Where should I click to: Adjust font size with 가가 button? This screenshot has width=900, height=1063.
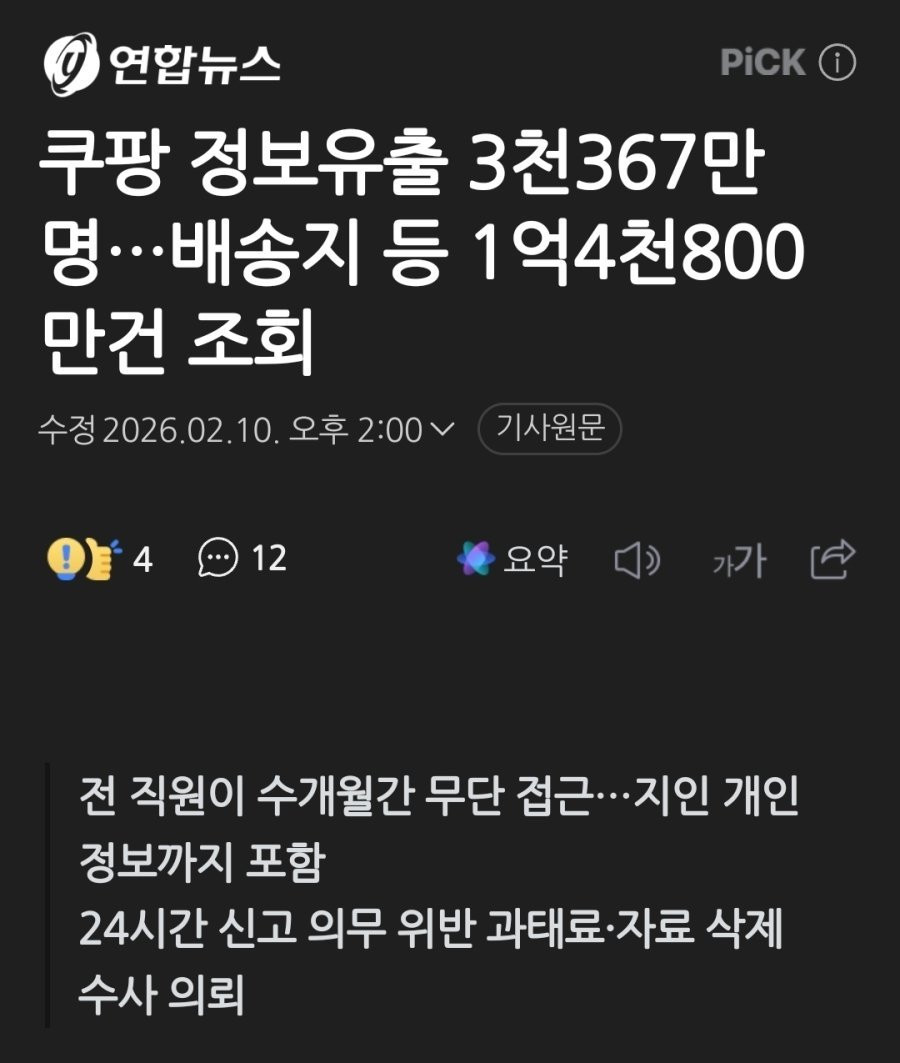(738, 562)
